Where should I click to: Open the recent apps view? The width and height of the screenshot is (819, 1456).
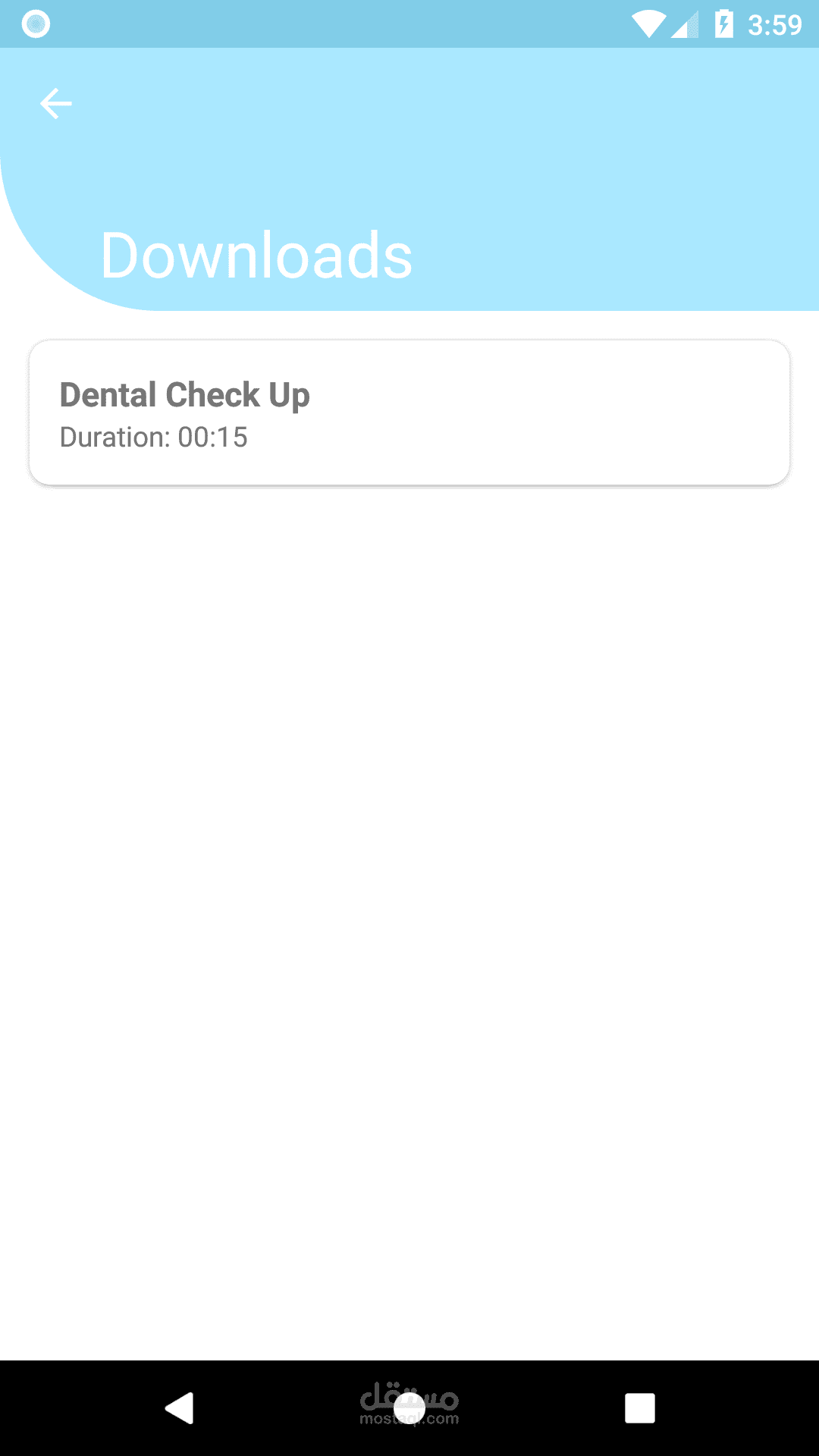639,1408
